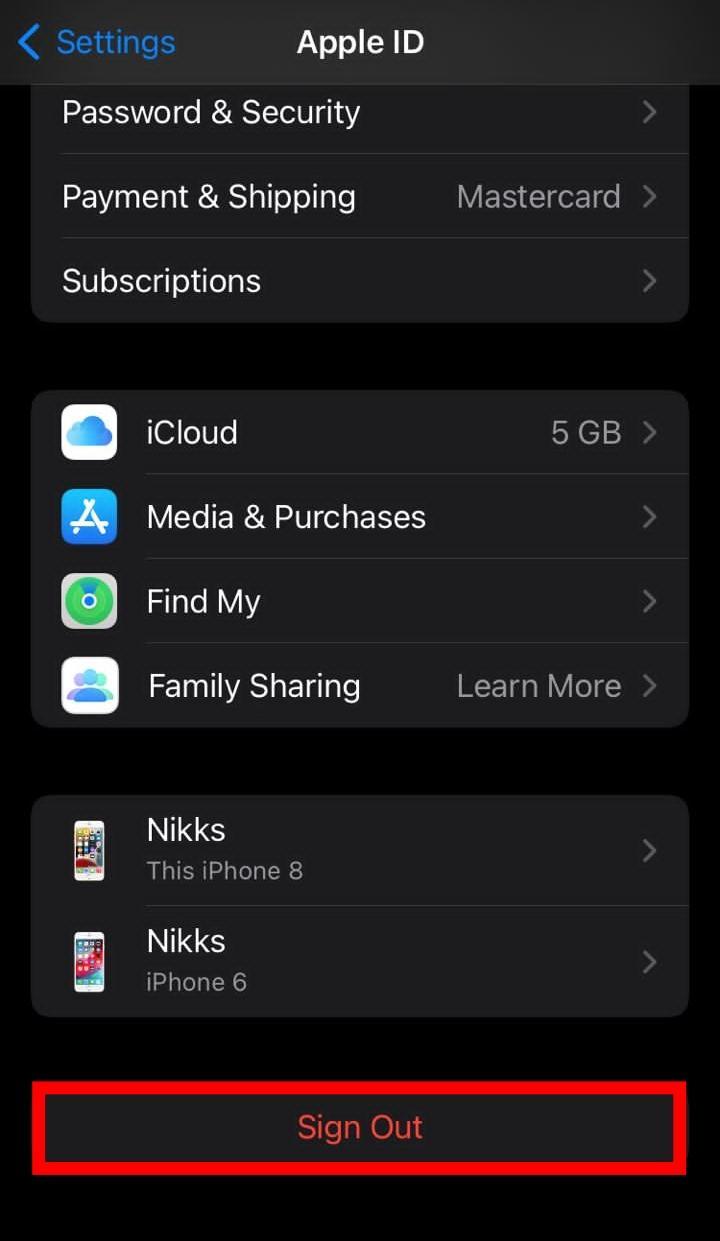View Subscriptions

(x=360, y=281)
